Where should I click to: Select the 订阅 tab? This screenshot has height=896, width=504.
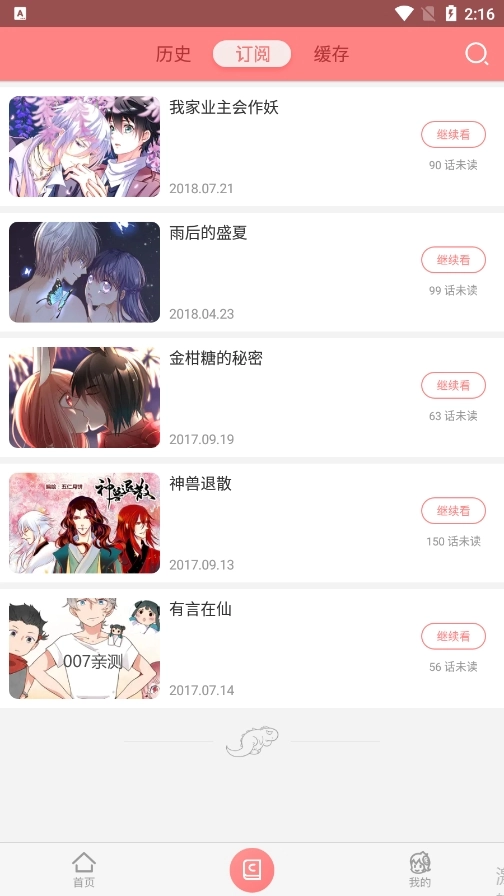252,54
